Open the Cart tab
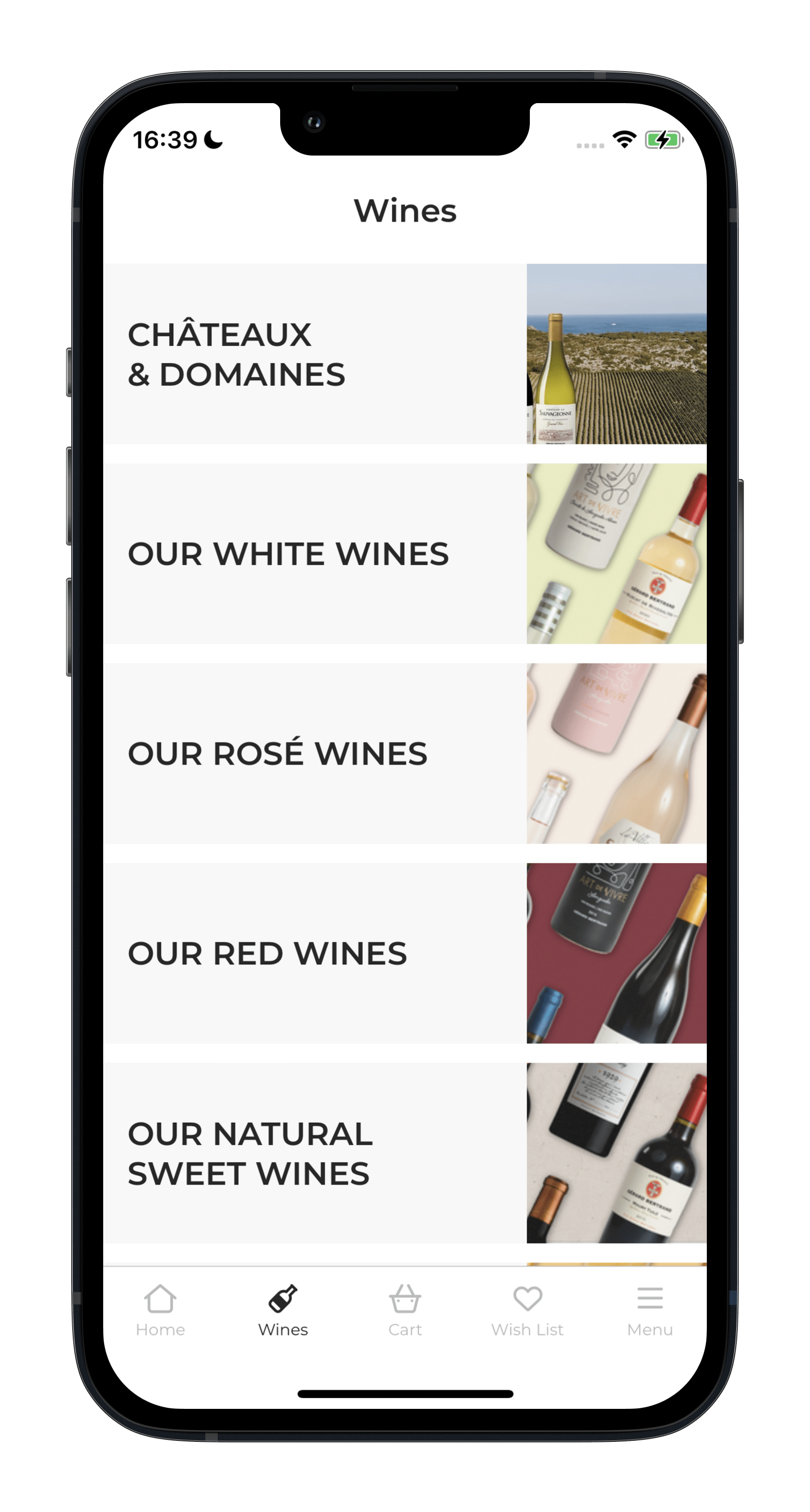The height and width of the screenshot is (1512, 810). coord(404,1311)
